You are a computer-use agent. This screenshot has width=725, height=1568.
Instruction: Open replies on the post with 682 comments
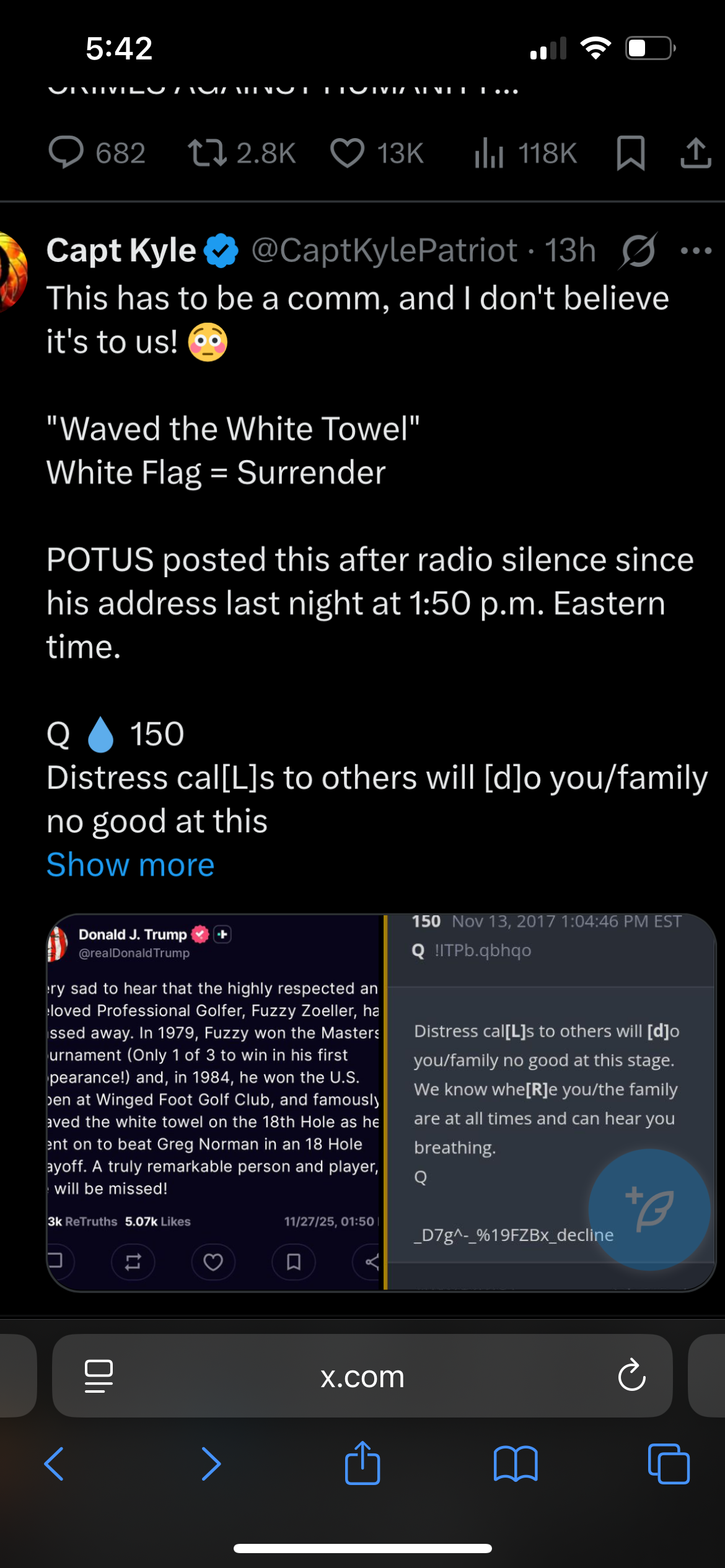pyautogui.click(x=66, y=152)
